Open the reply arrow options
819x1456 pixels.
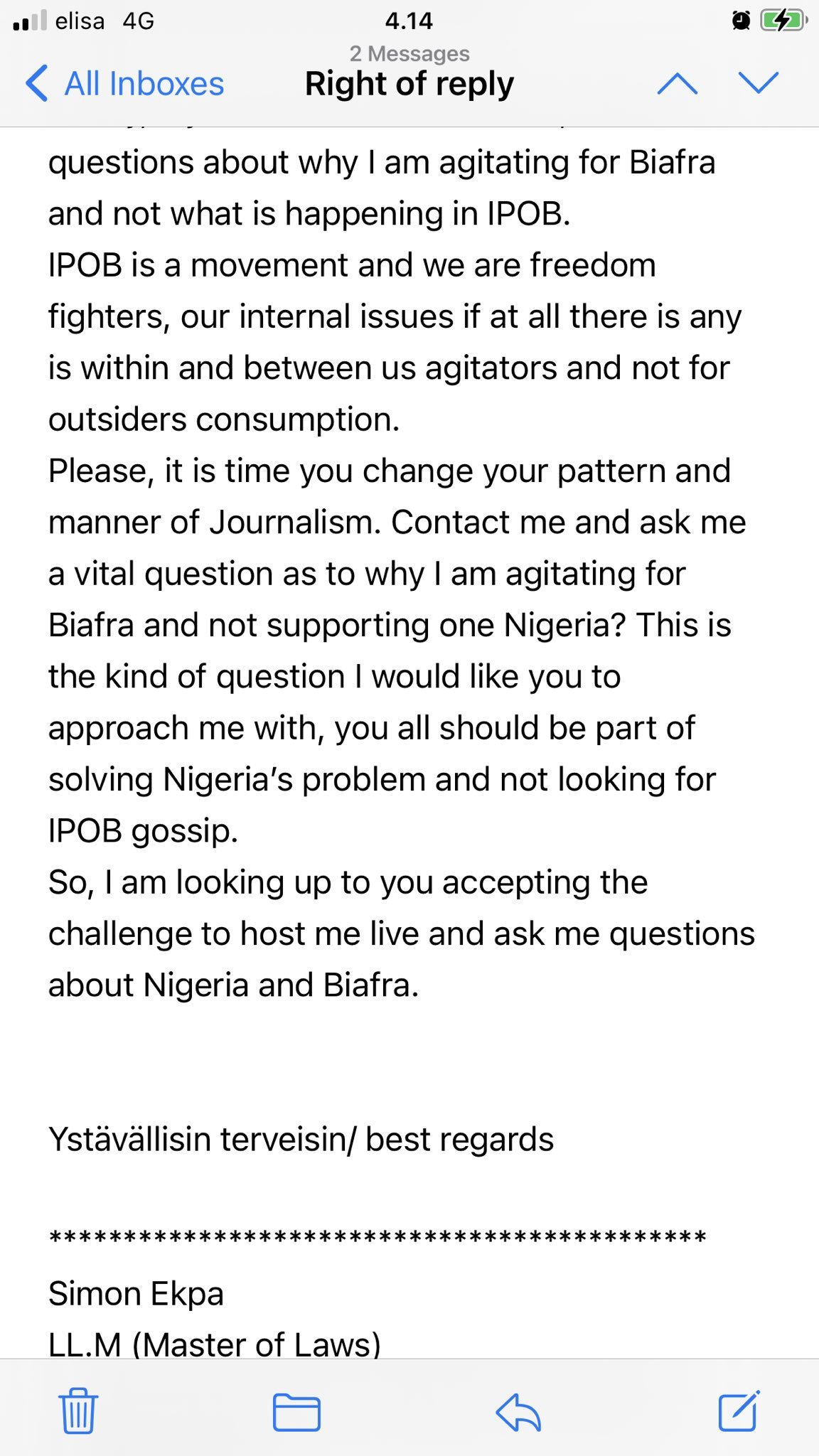(x=518, y=1412)
